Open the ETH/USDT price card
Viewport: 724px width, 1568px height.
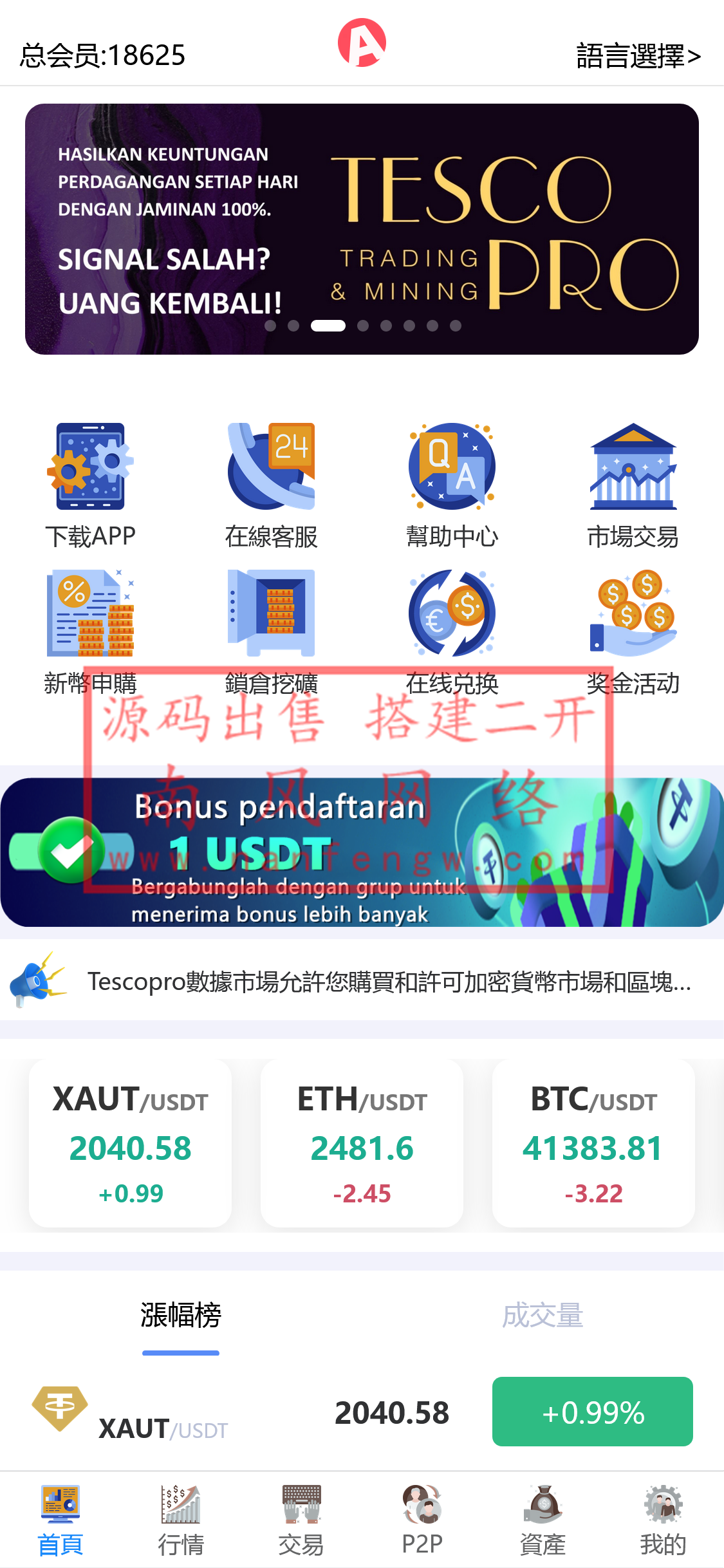pos(362,1143)
